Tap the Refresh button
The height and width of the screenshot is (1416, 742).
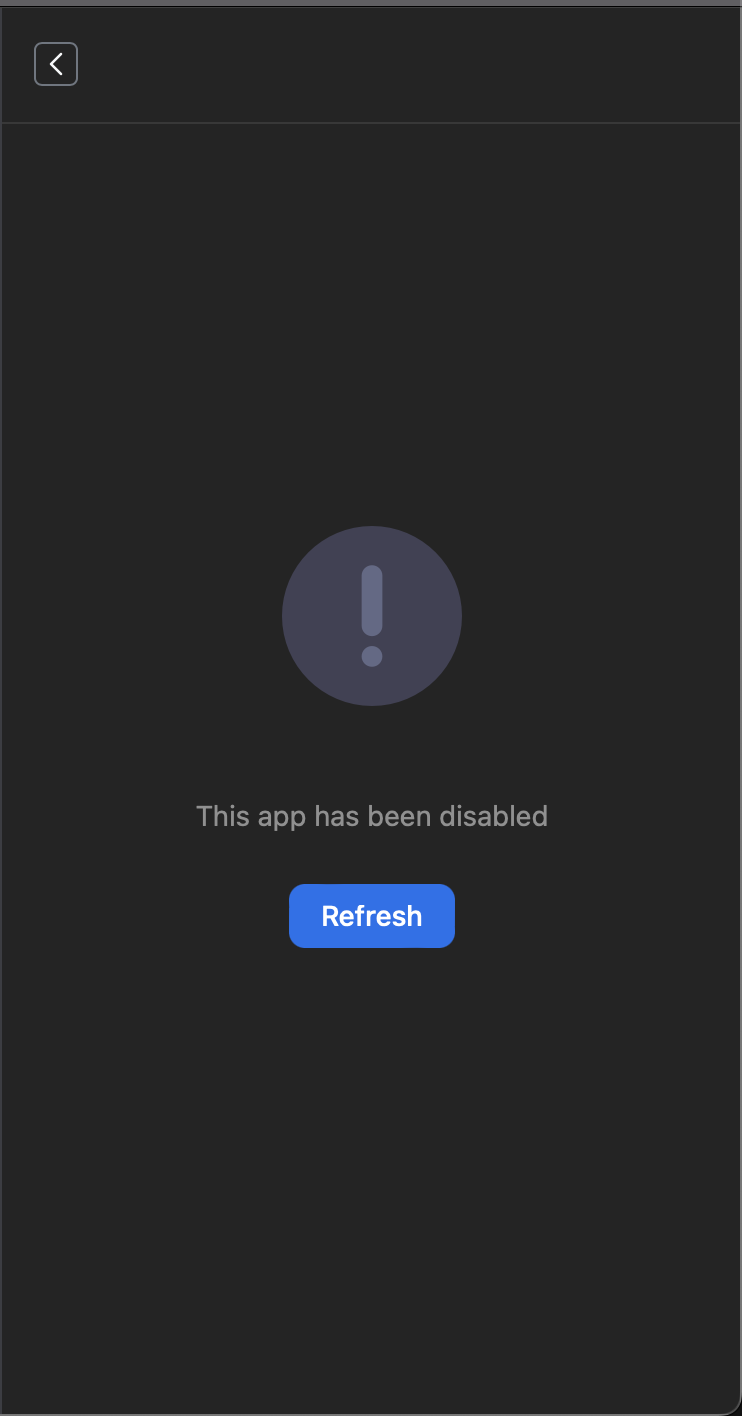click(x=371, y=916)
